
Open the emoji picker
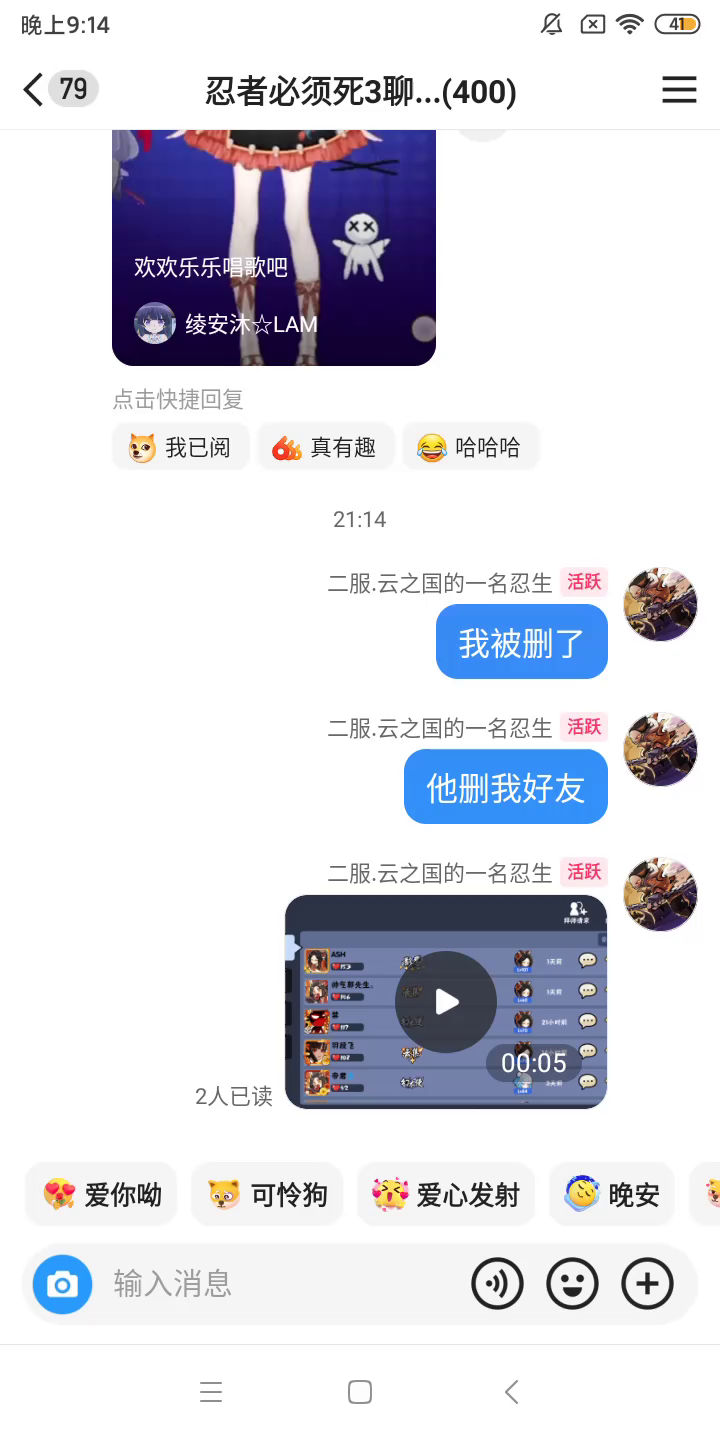click(572, 1284)
